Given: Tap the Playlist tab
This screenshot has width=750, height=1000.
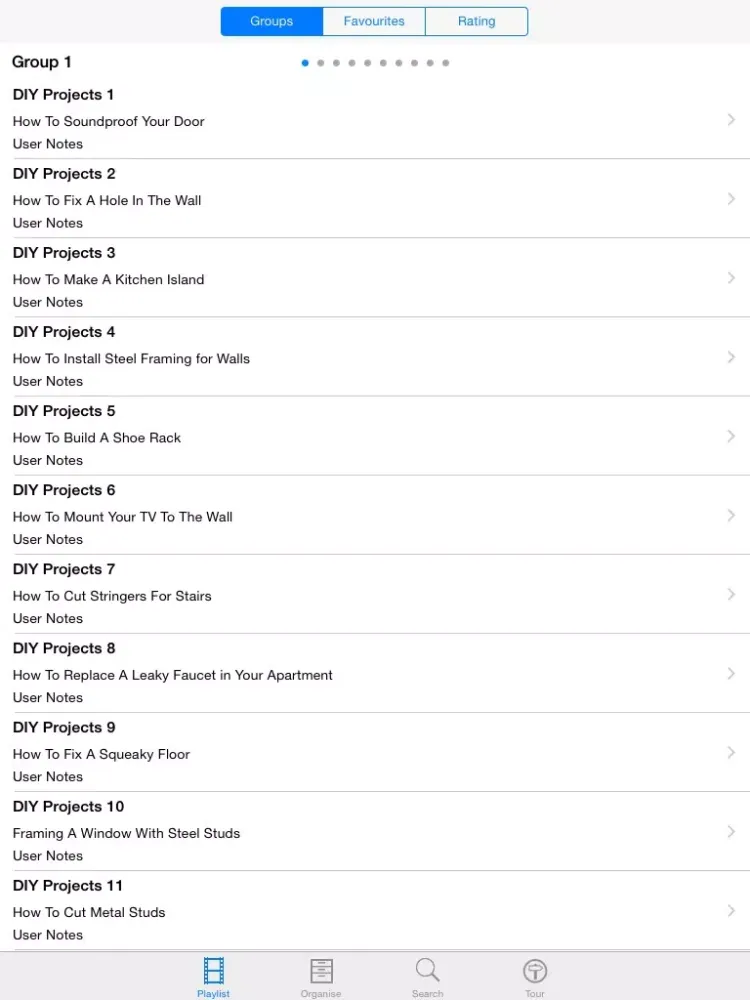Looking at the screenshot, I should 213,977.
